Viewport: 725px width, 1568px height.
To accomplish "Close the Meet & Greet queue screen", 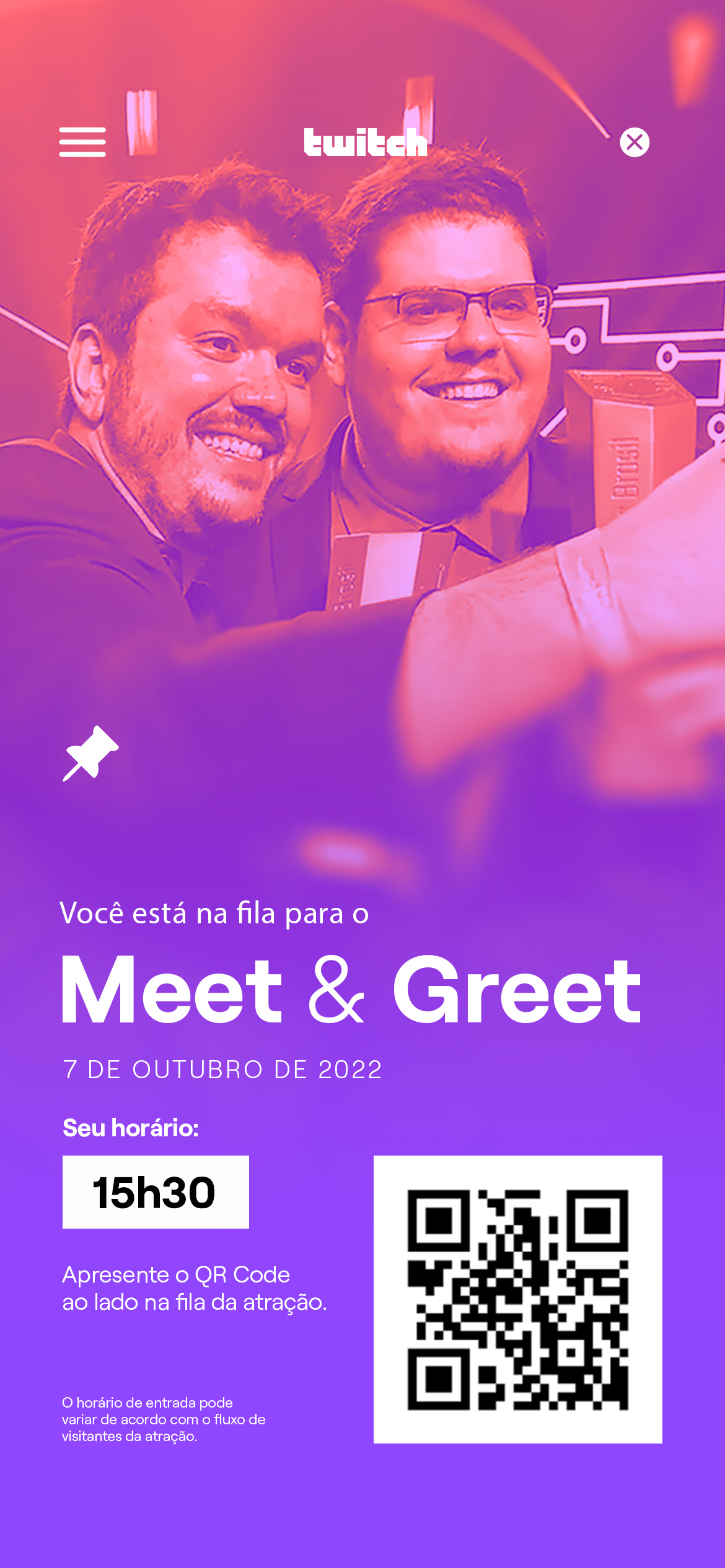I will tap(635, 142).
